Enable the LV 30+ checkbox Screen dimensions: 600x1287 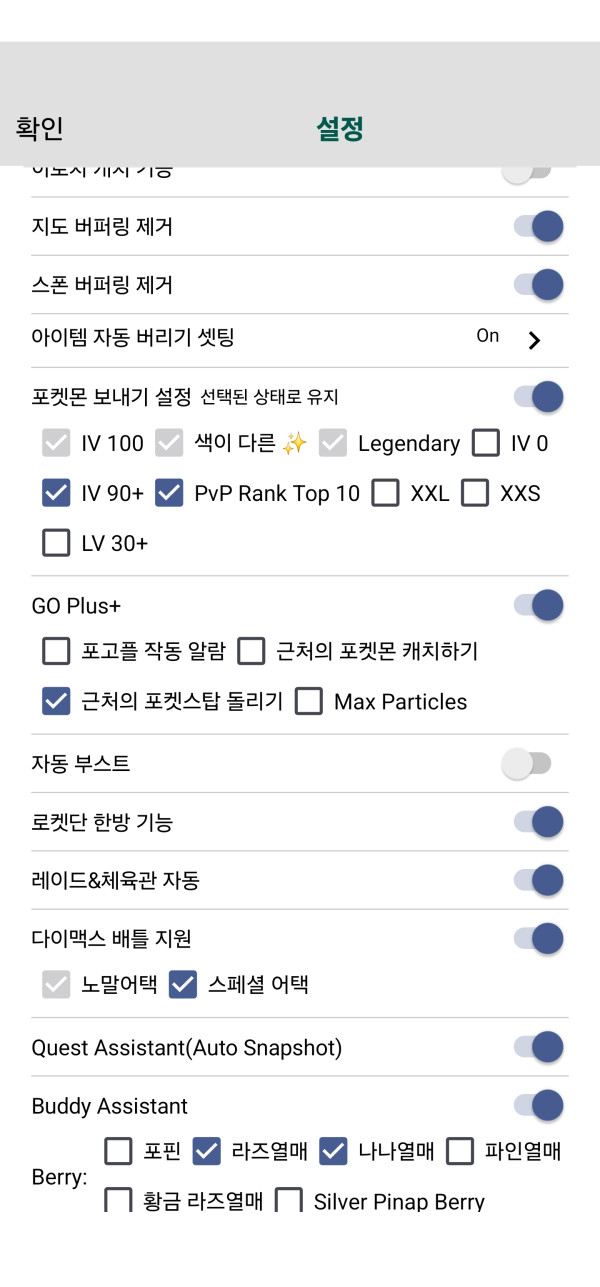56,543
